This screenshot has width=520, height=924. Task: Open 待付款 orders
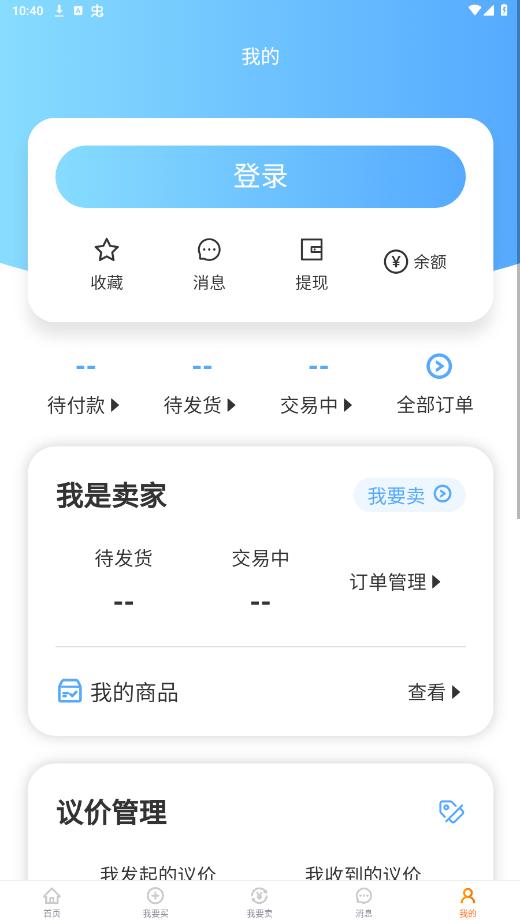pyautogui.click(x=84, y=387)
